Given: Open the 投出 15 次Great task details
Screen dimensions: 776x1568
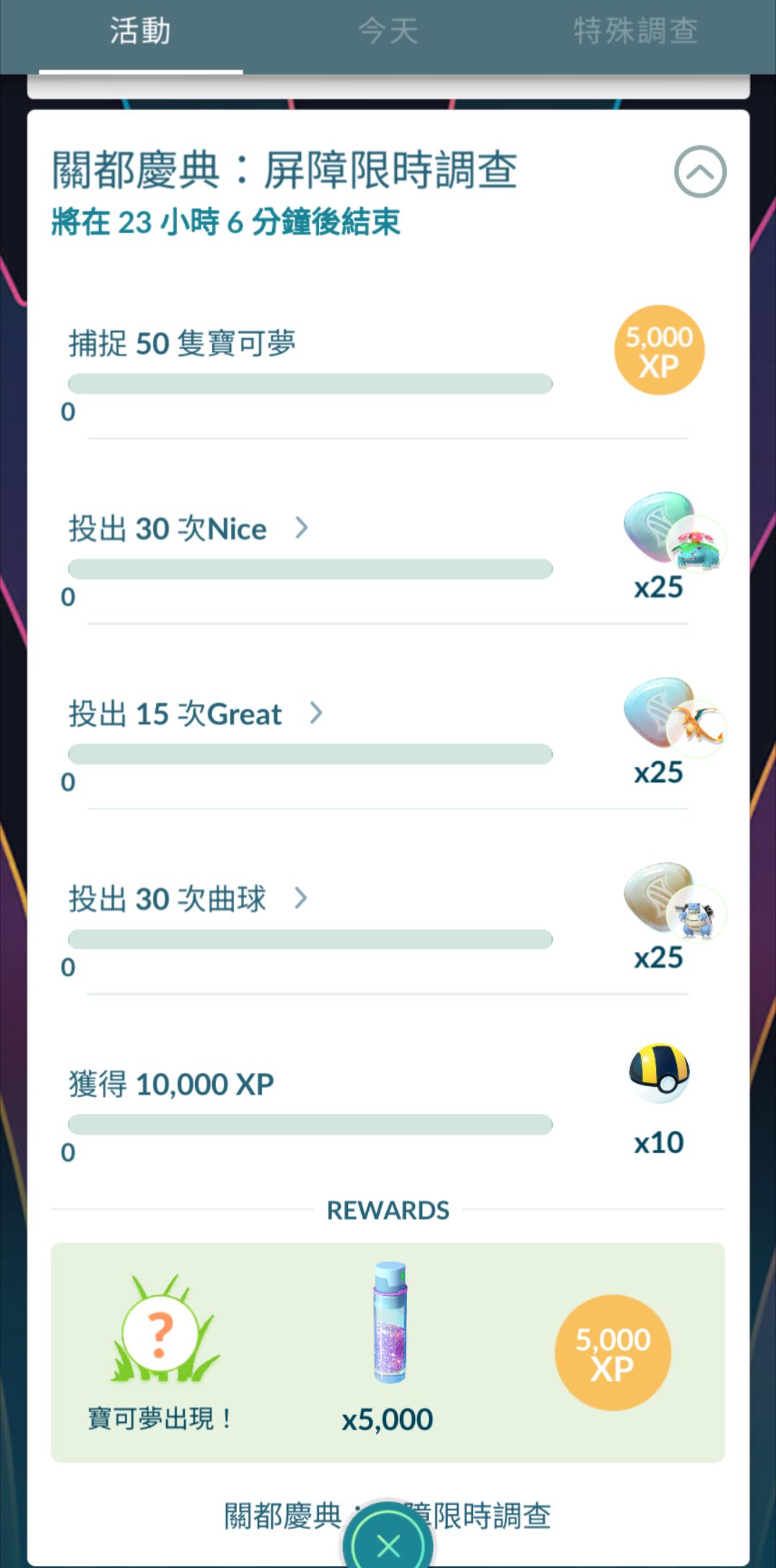Looking at the screenshot, I should click(x=315, y=714).
